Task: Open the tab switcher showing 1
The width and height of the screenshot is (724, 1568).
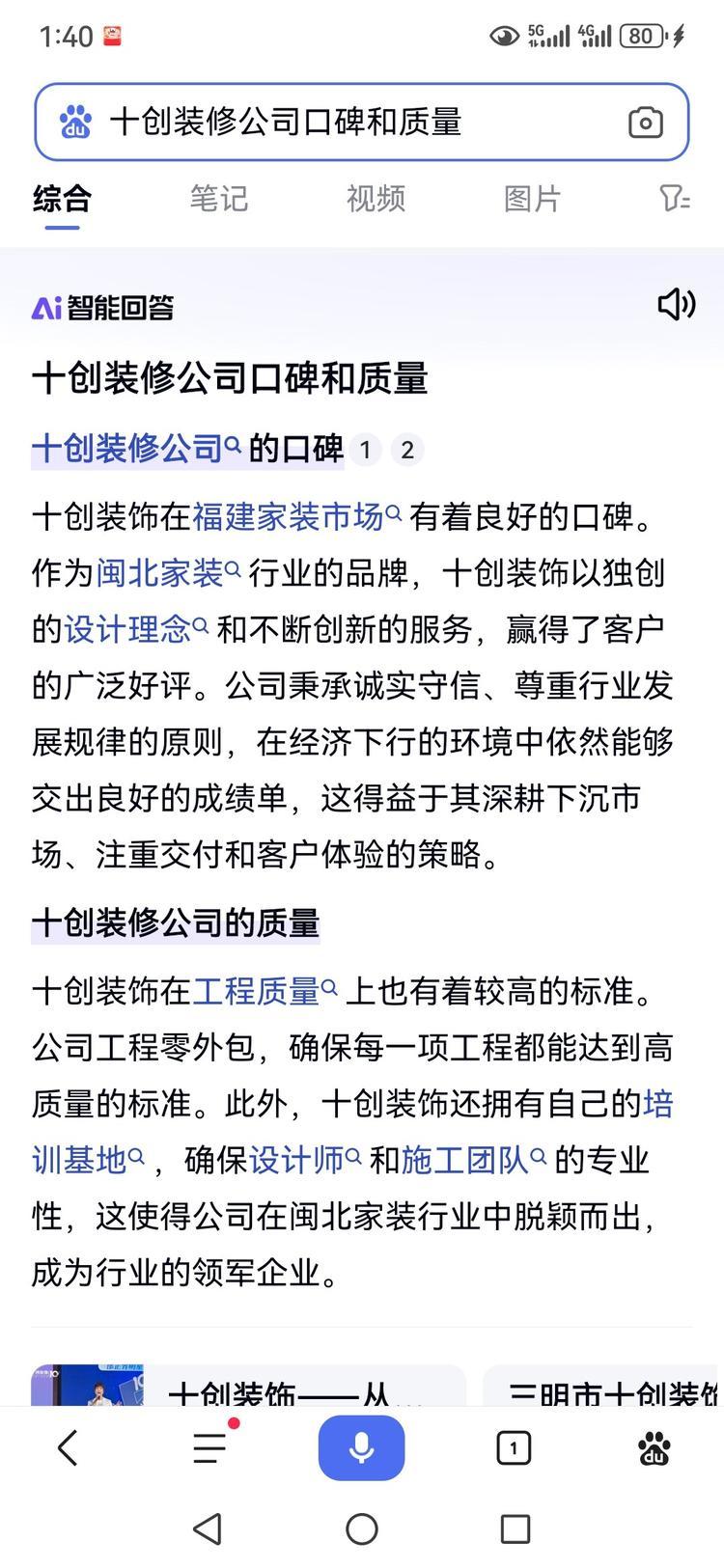Action: pyautogui.click(x=514, y=1447)
